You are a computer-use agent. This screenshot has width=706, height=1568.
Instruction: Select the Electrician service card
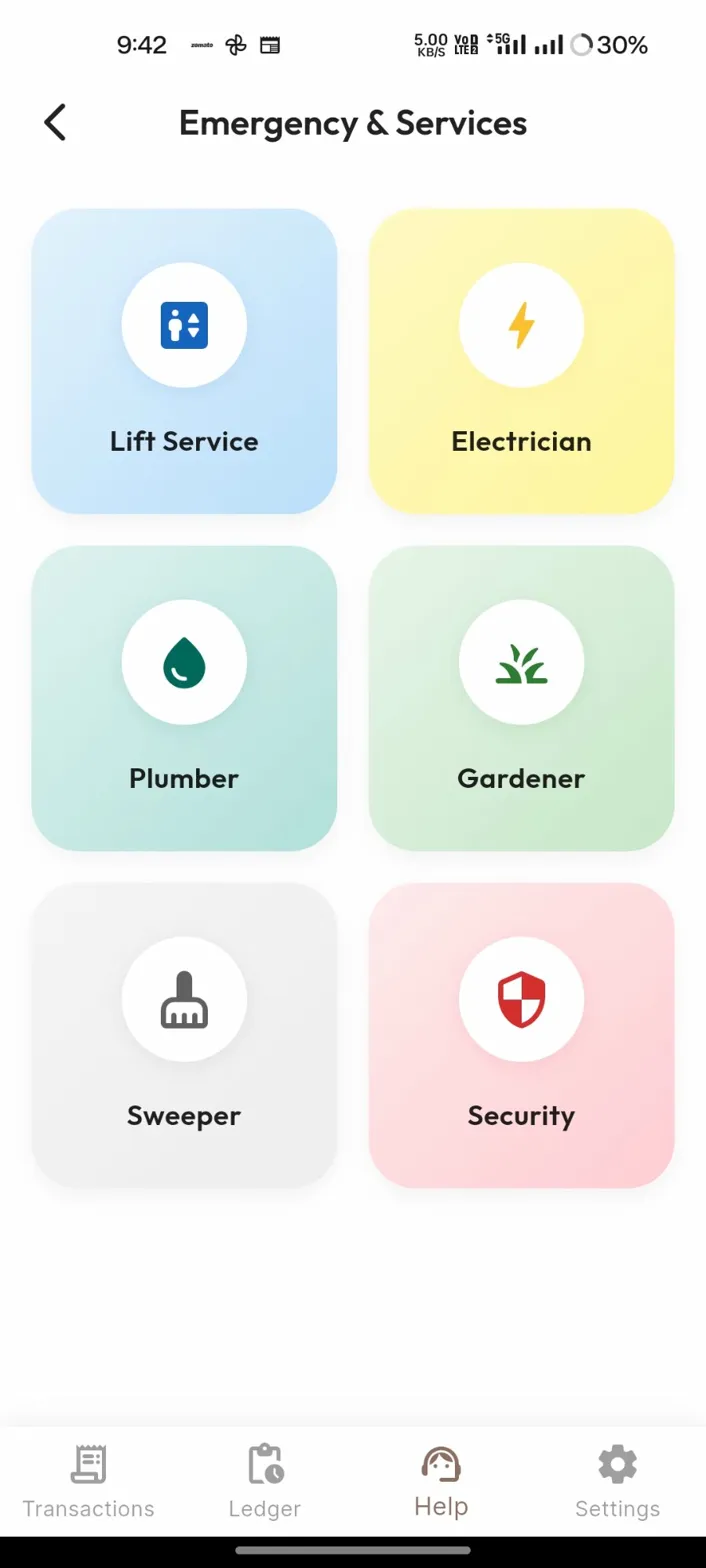pyautogui.click(x=521, y=361)
